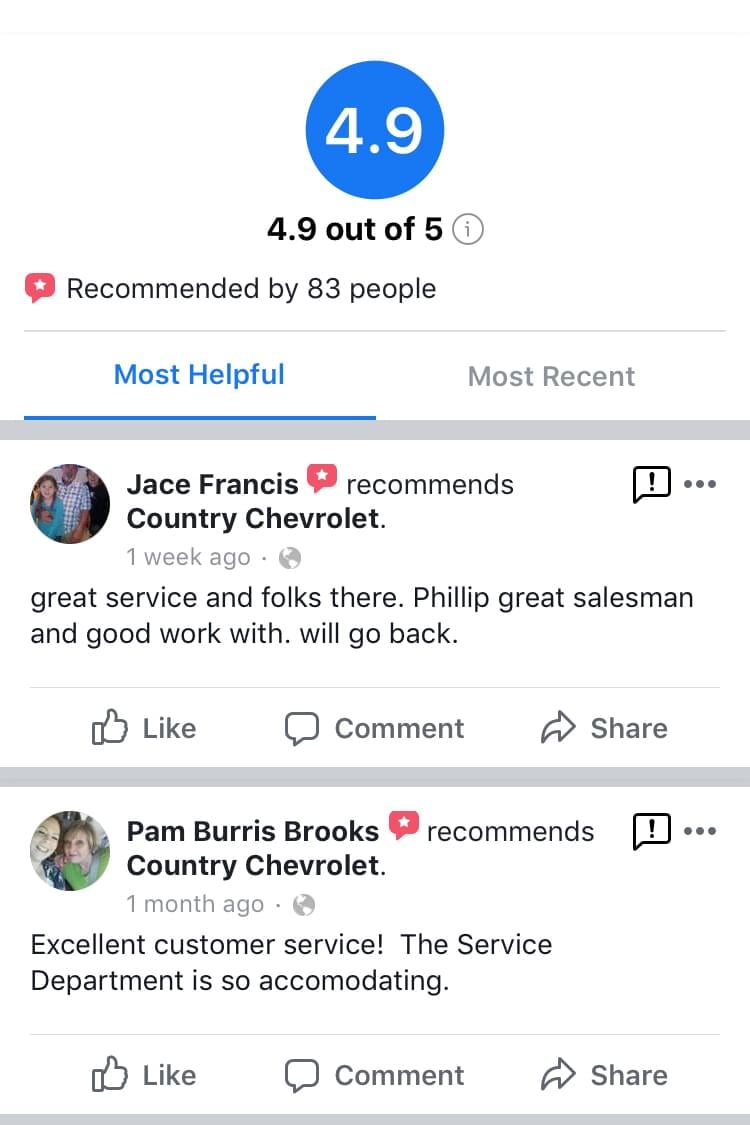The image size is (750, 1125).
Task: Report Pam Burris Brooks's recommendation
Action: tap(652, 831)
